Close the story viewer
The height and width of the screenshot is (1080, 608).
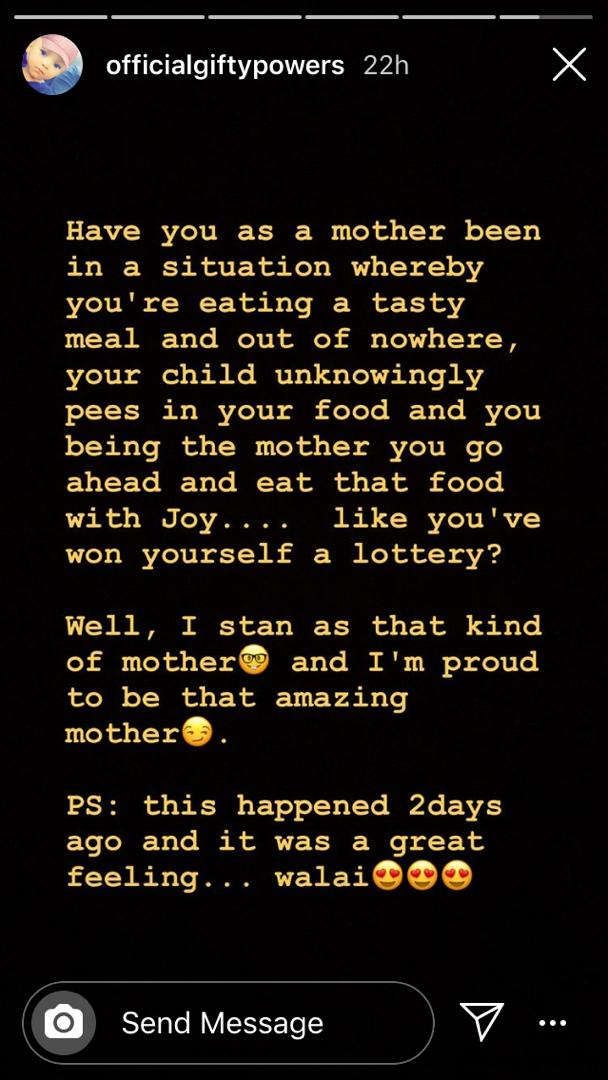click(x=569, y=65)
